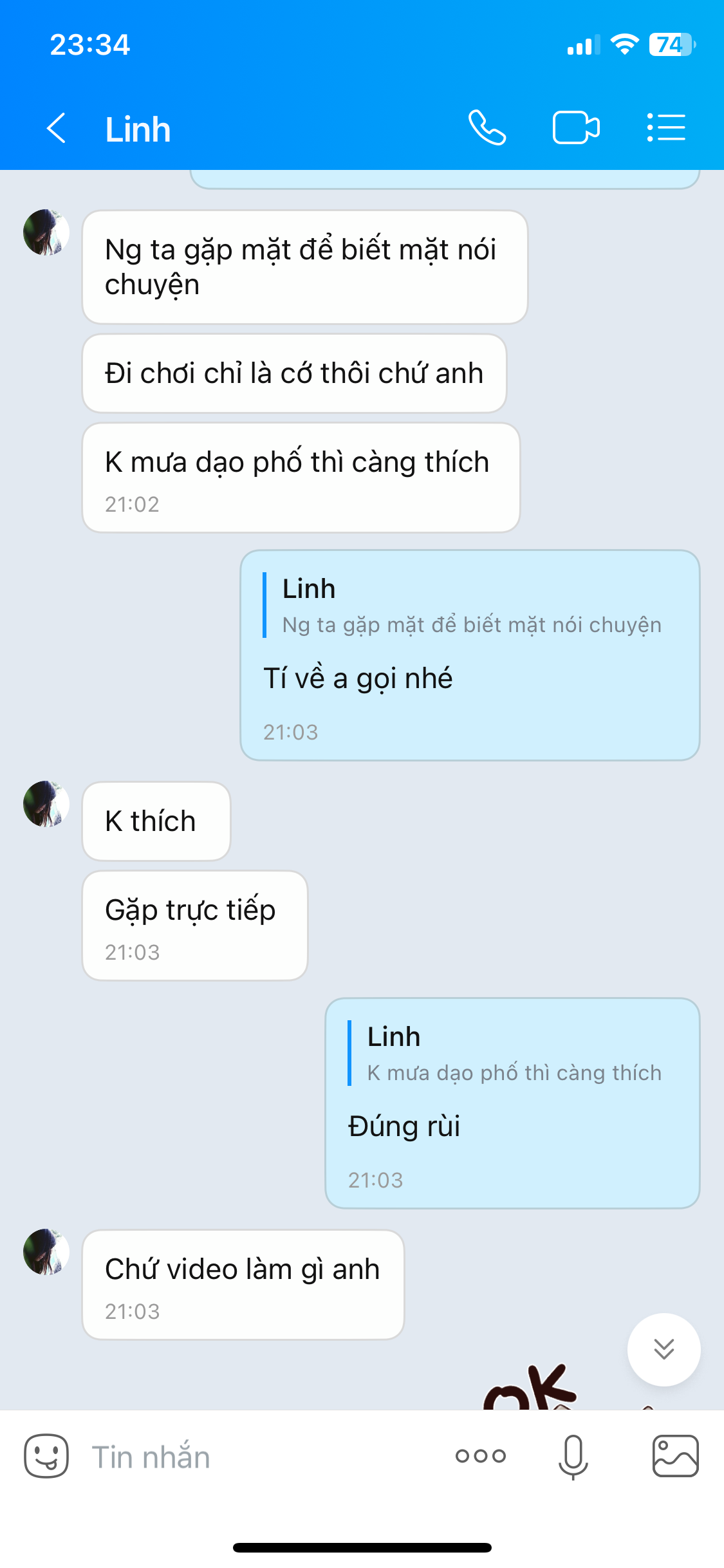Open the photo gallery picker
The height and width of the screenshot is (1568, 724).
click(x=675, y=1456)
